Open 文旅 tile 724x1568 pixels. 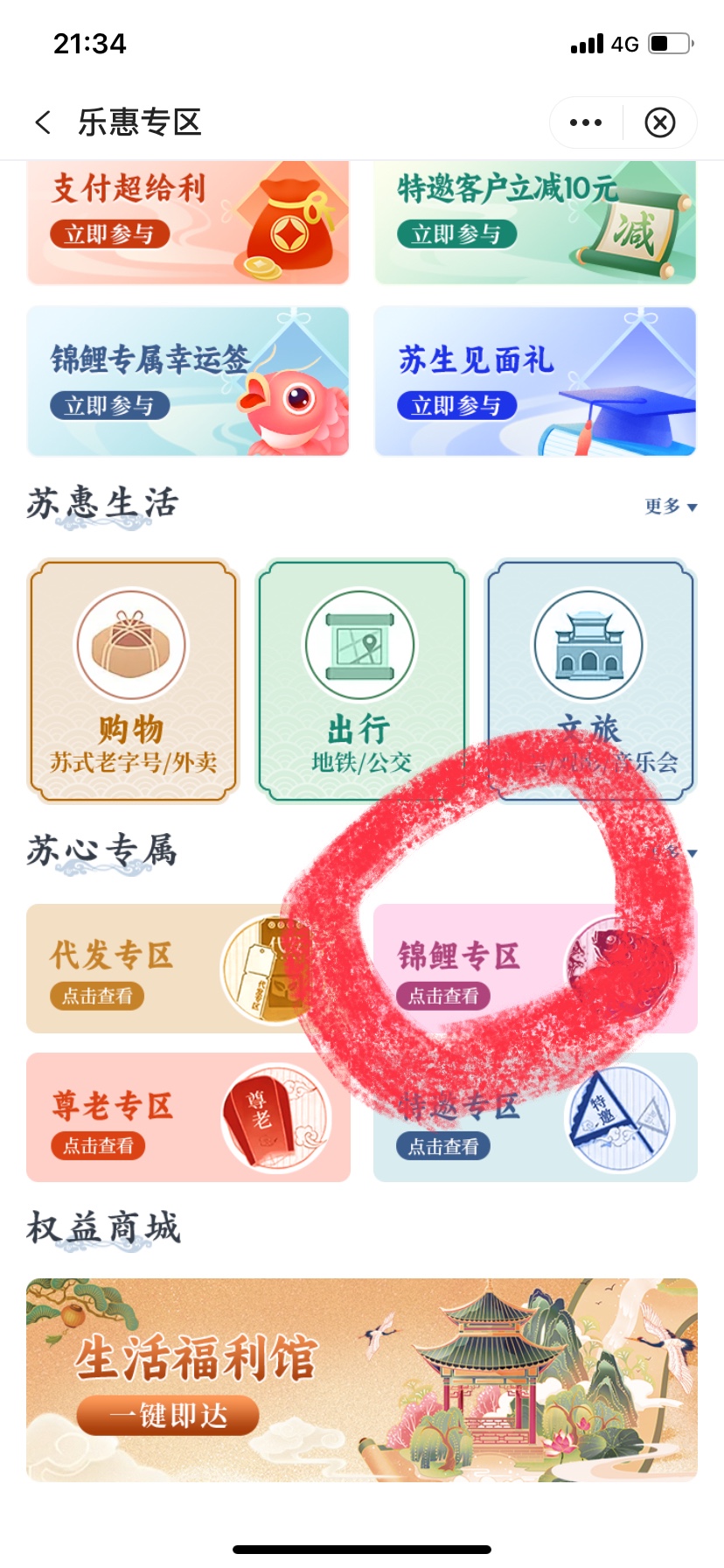590,682
